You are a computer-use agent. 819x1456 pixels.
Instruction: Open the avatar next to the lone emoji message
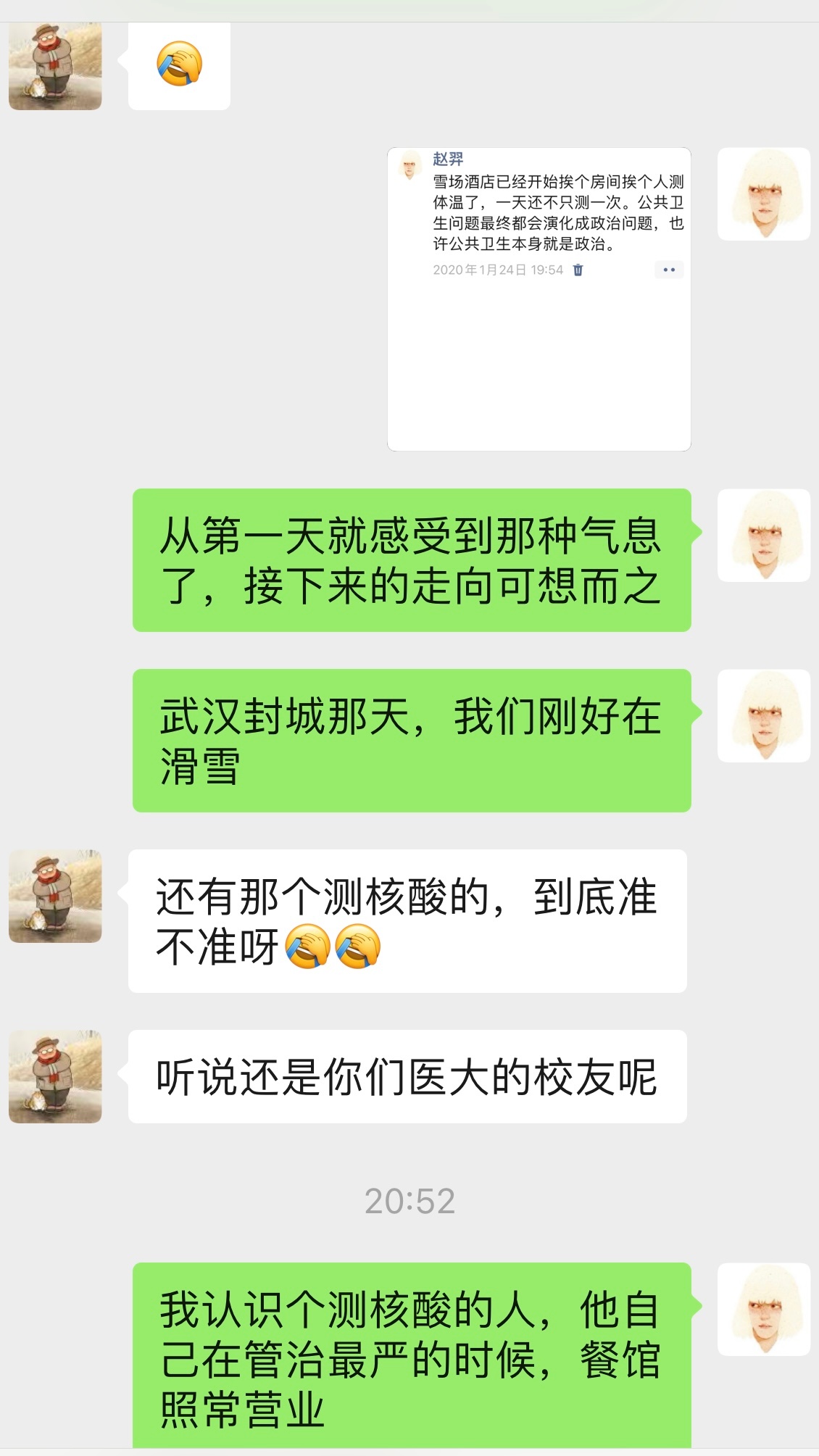[55, 65]
